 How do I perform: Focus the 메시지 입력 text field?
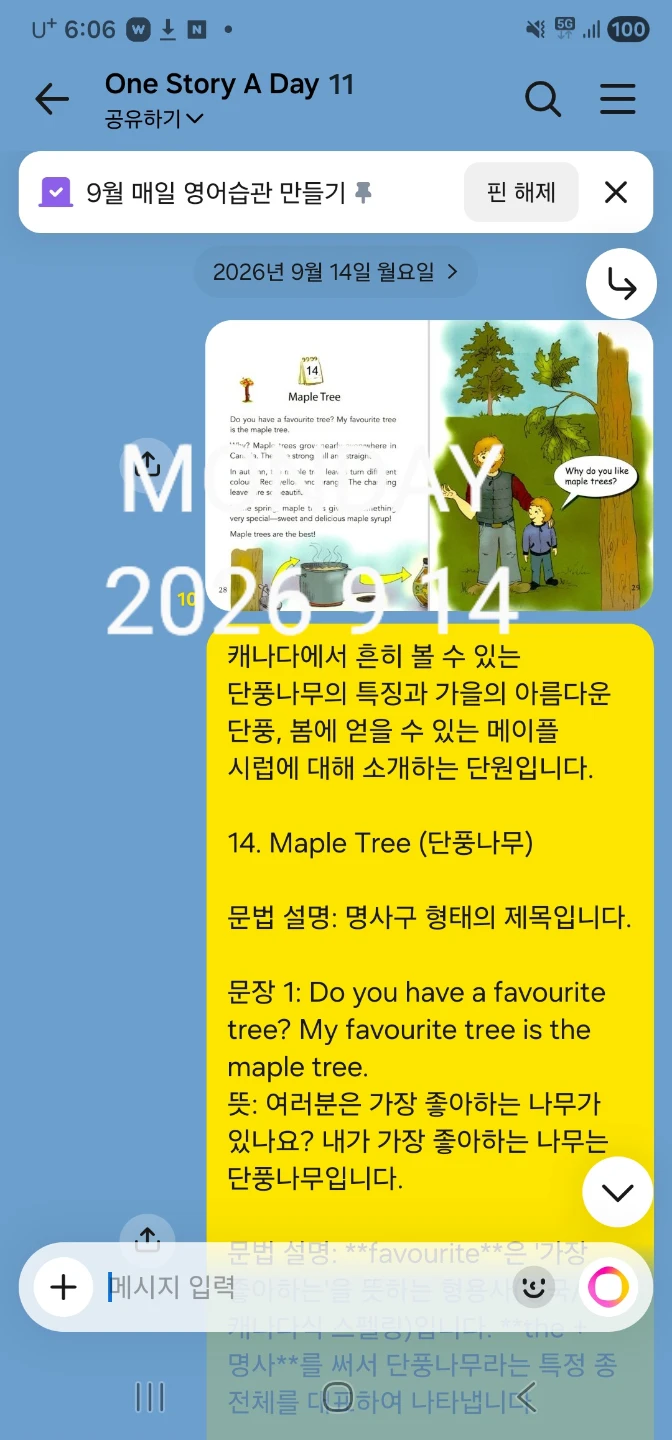[305, 1287]
